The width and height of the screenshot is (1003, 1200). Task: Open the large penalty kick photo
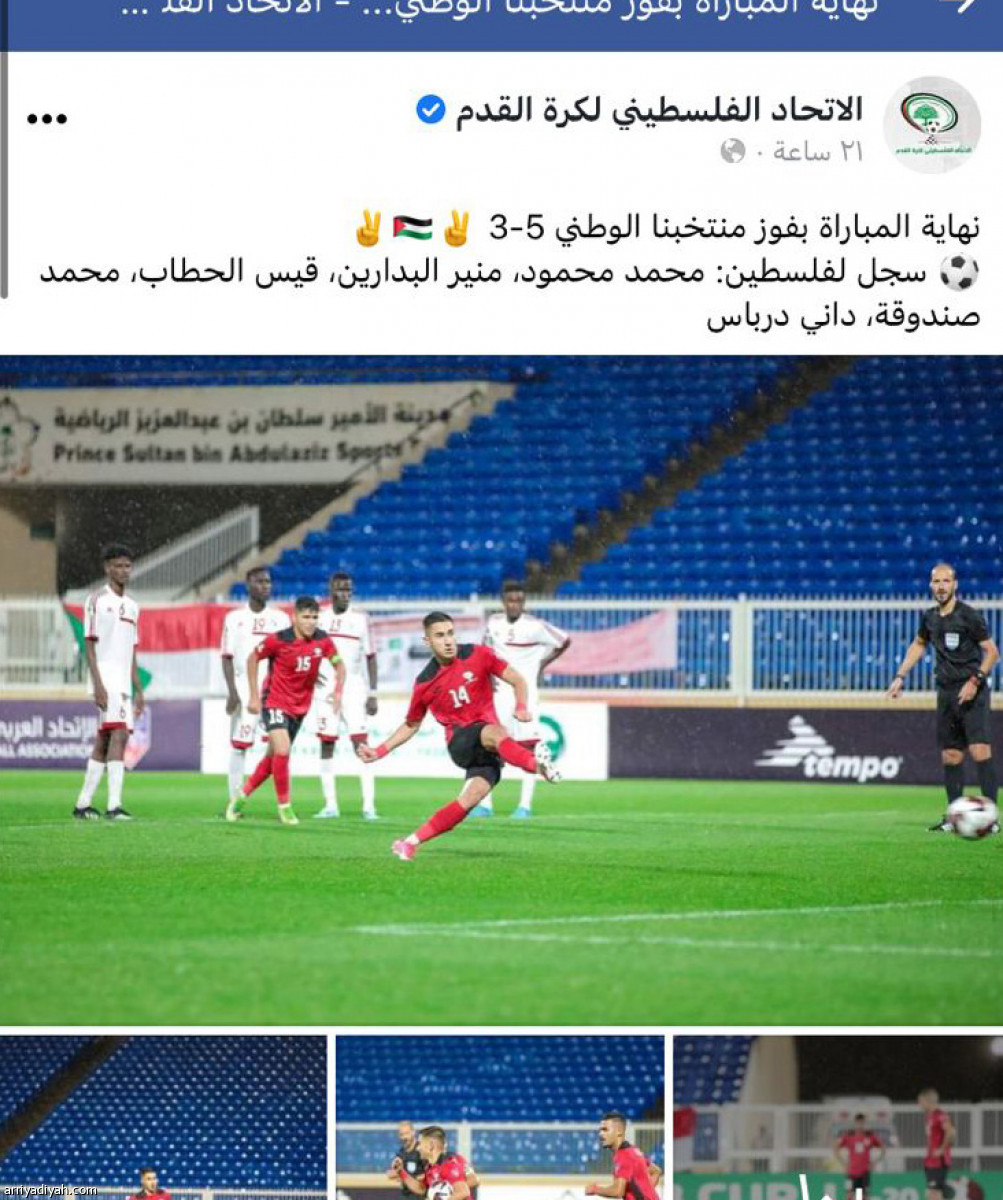point(501,690)
